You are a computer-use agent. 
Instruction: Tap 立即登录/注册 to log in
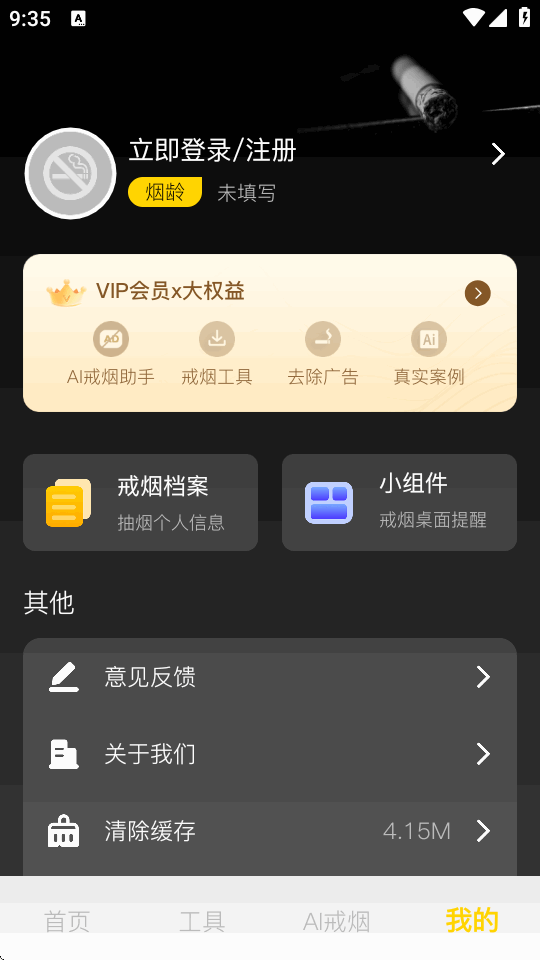pos(212,151)
